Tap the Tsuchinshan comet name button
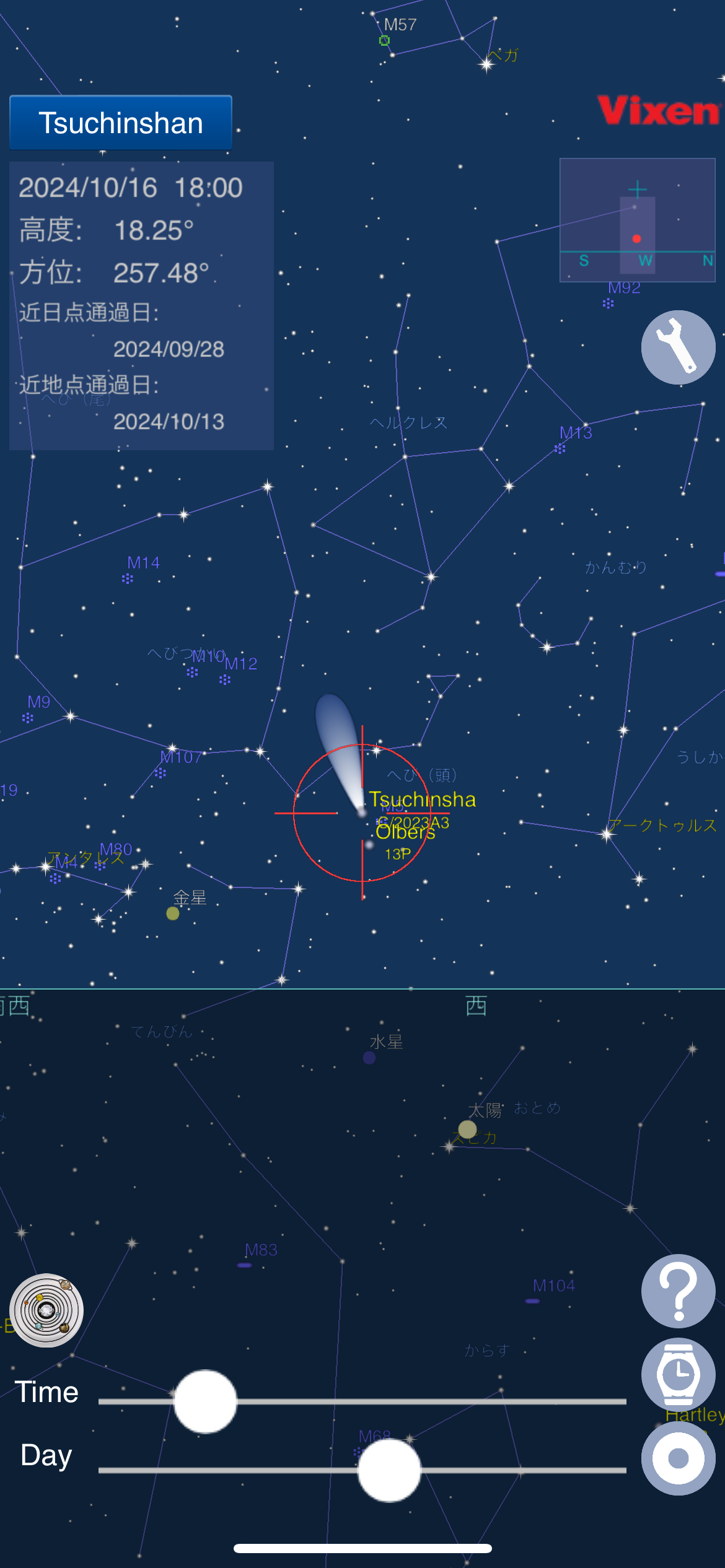The width and height of the screenshot is (725, 1568). tap(121, 123)
